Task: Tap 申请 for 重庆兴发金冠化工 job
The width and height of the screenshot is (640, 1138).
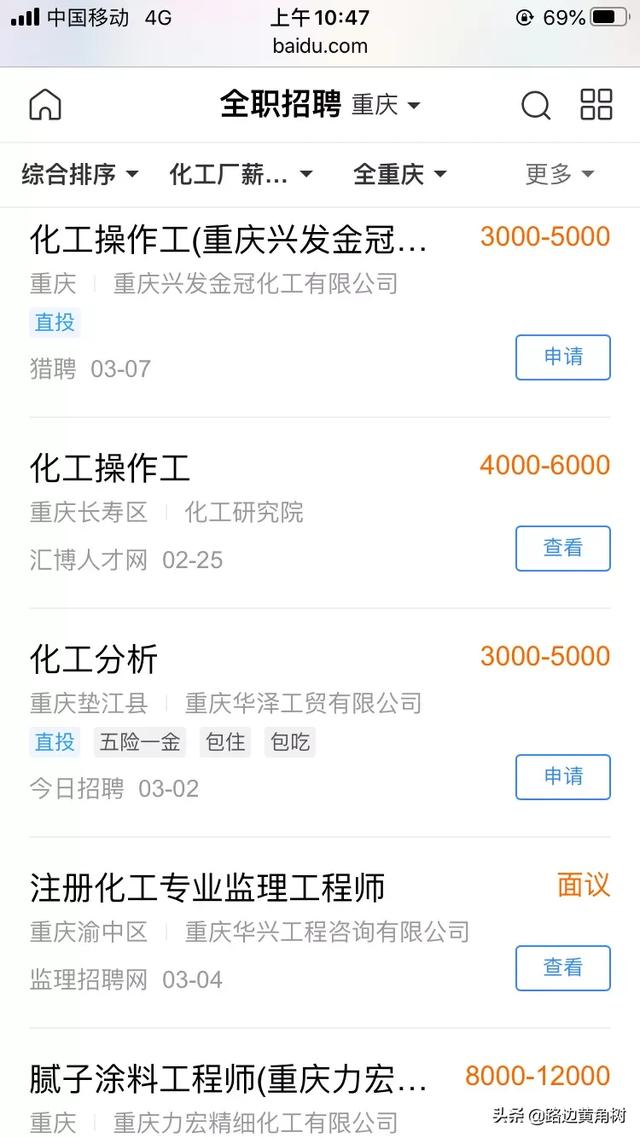Action: pyautogui.click(x=563, y=357)
